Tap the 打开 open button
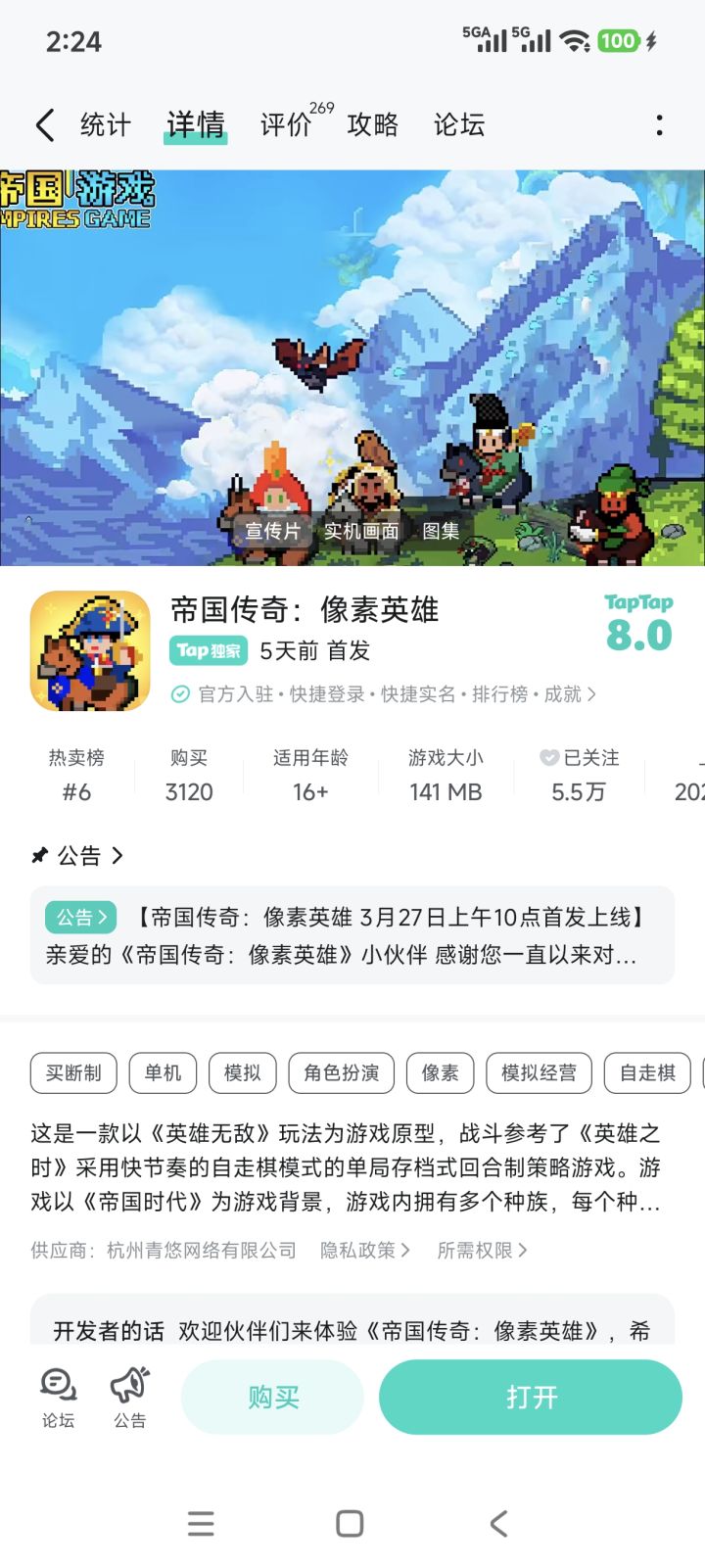 530,1398
